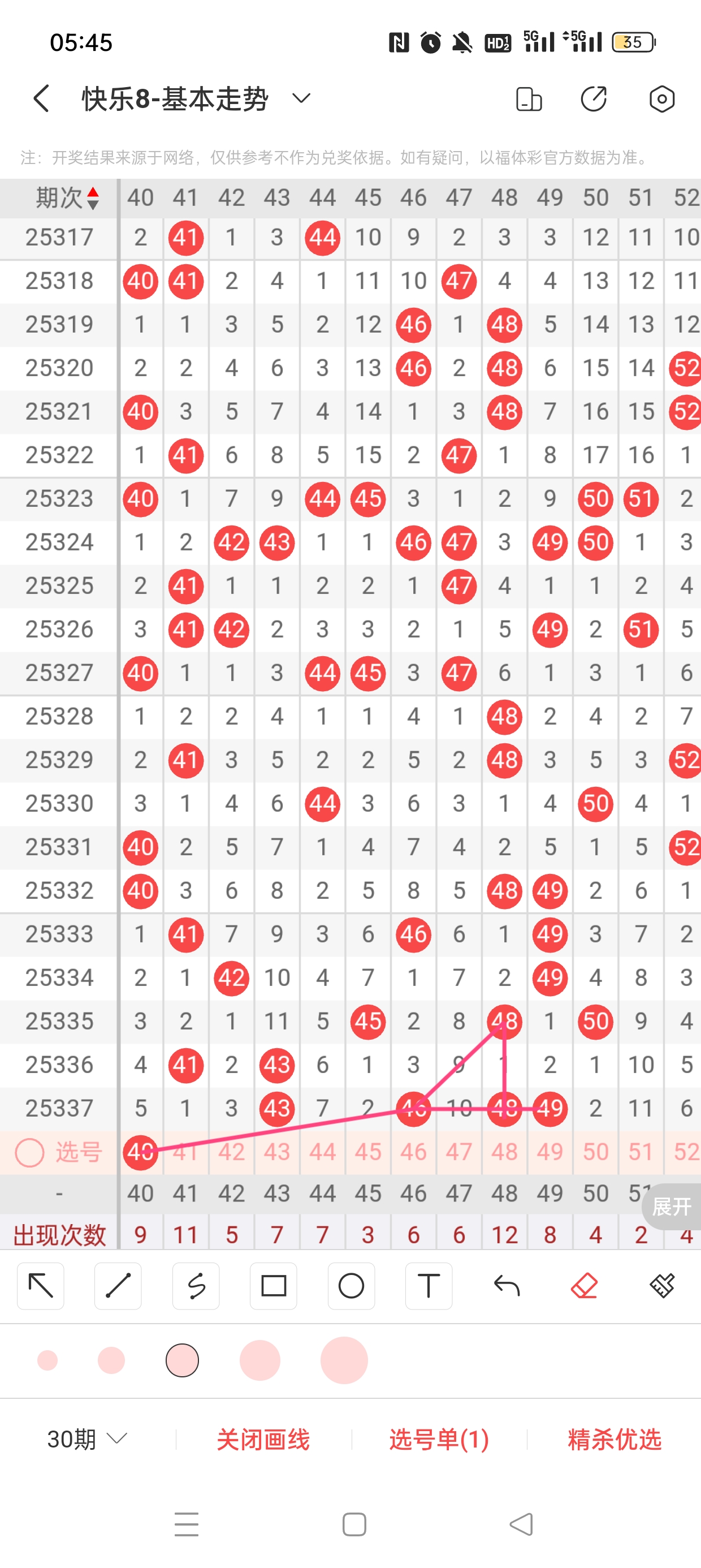Sort by the 期次 column header
This screenshot has width=701, height=1568.
point(67,198)
